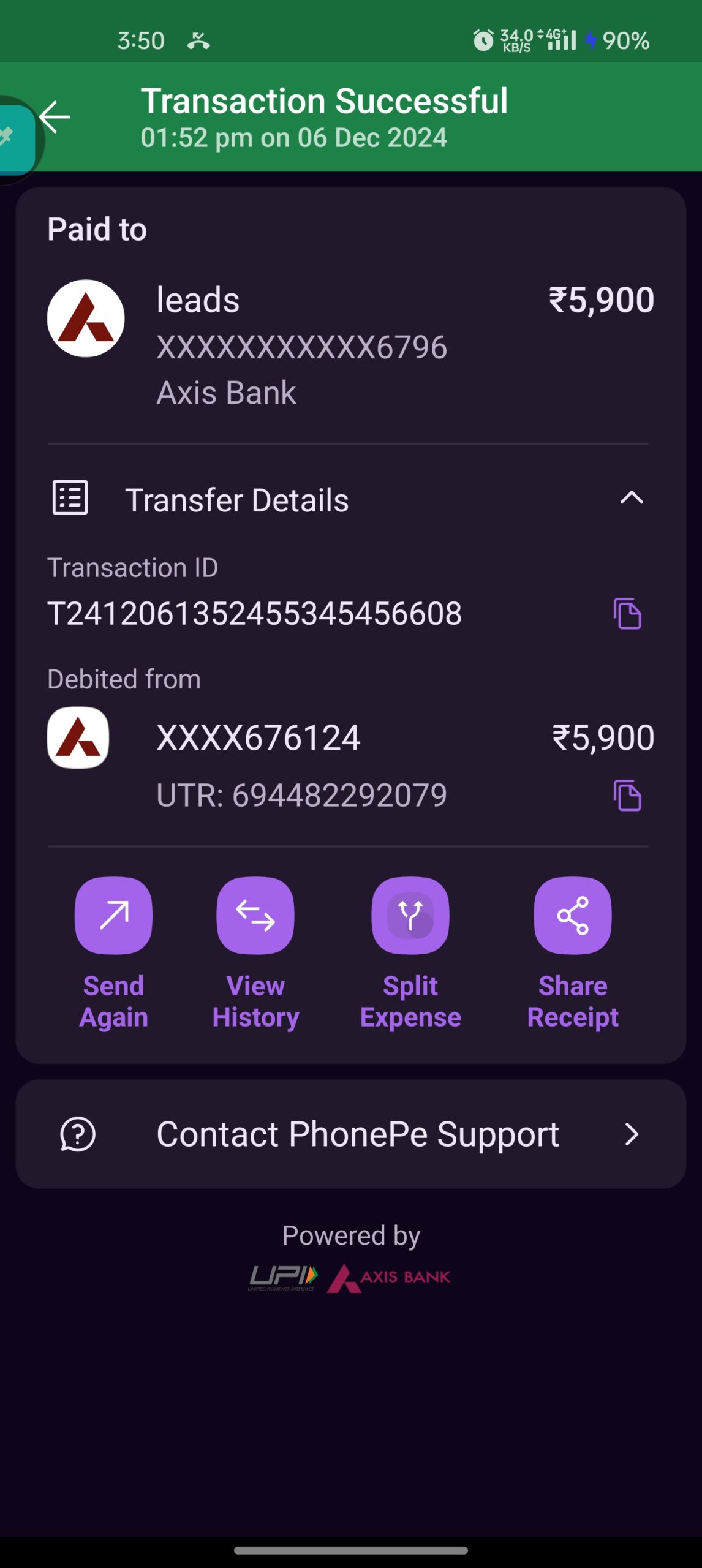Tap the floating teal bubble at left edge
This screenshot has width=702, height=1568.
[x=13, y=139]
